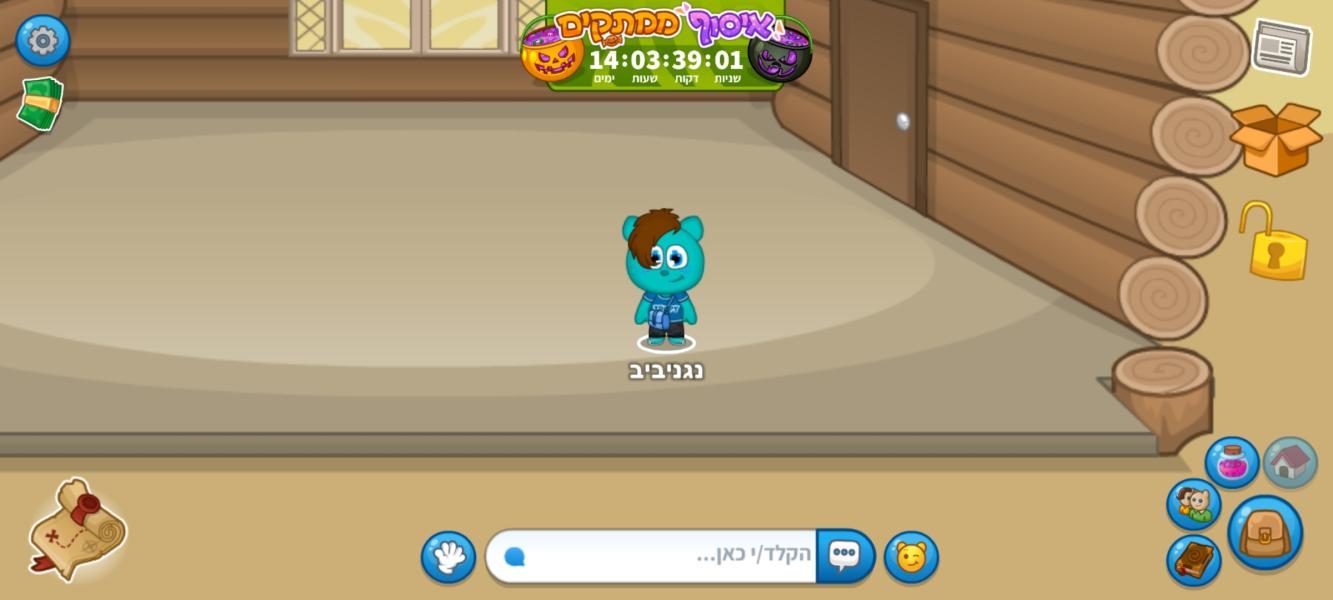Tap the house home button

[1290, 463]
